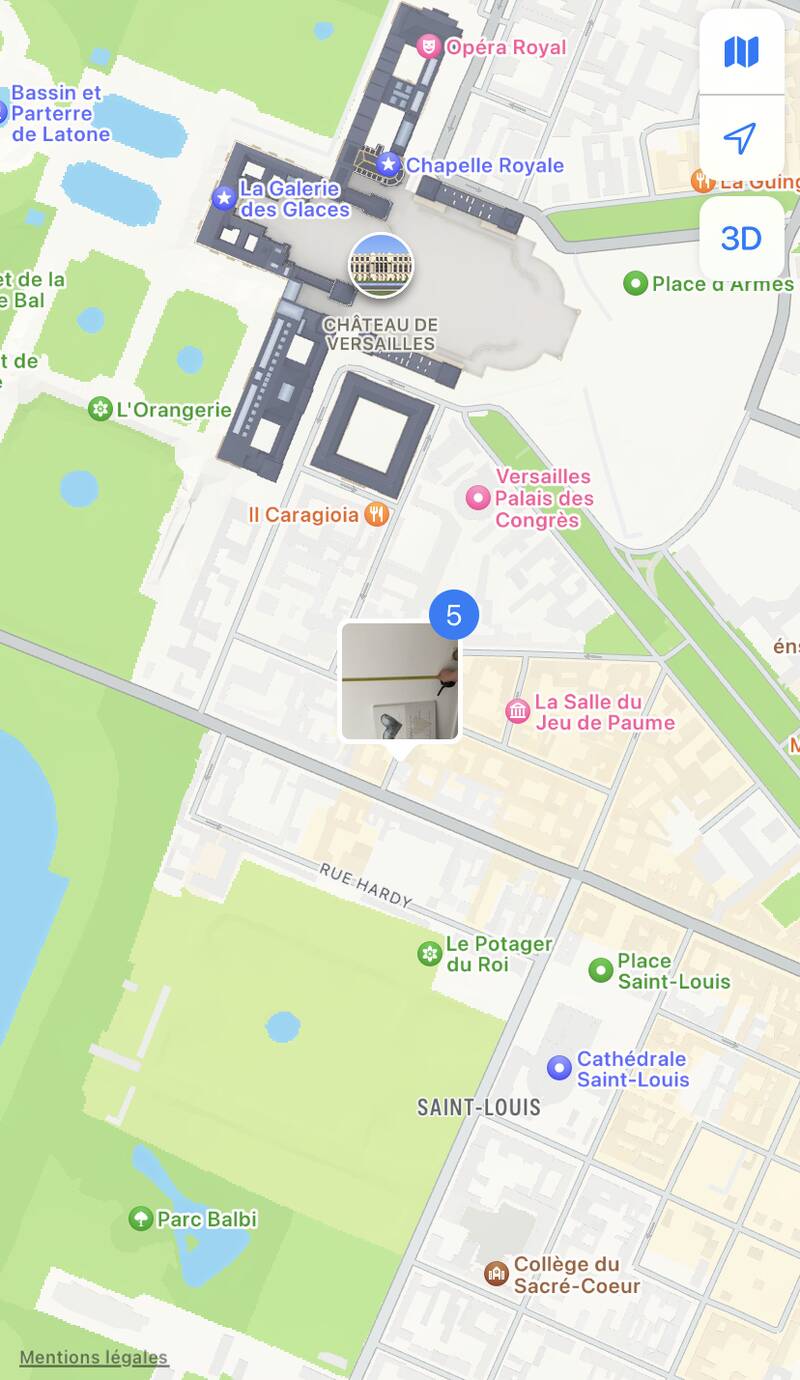Open the map mode selector
The height and width of the screenshot is (1380, 800).
tap(741, 52)
